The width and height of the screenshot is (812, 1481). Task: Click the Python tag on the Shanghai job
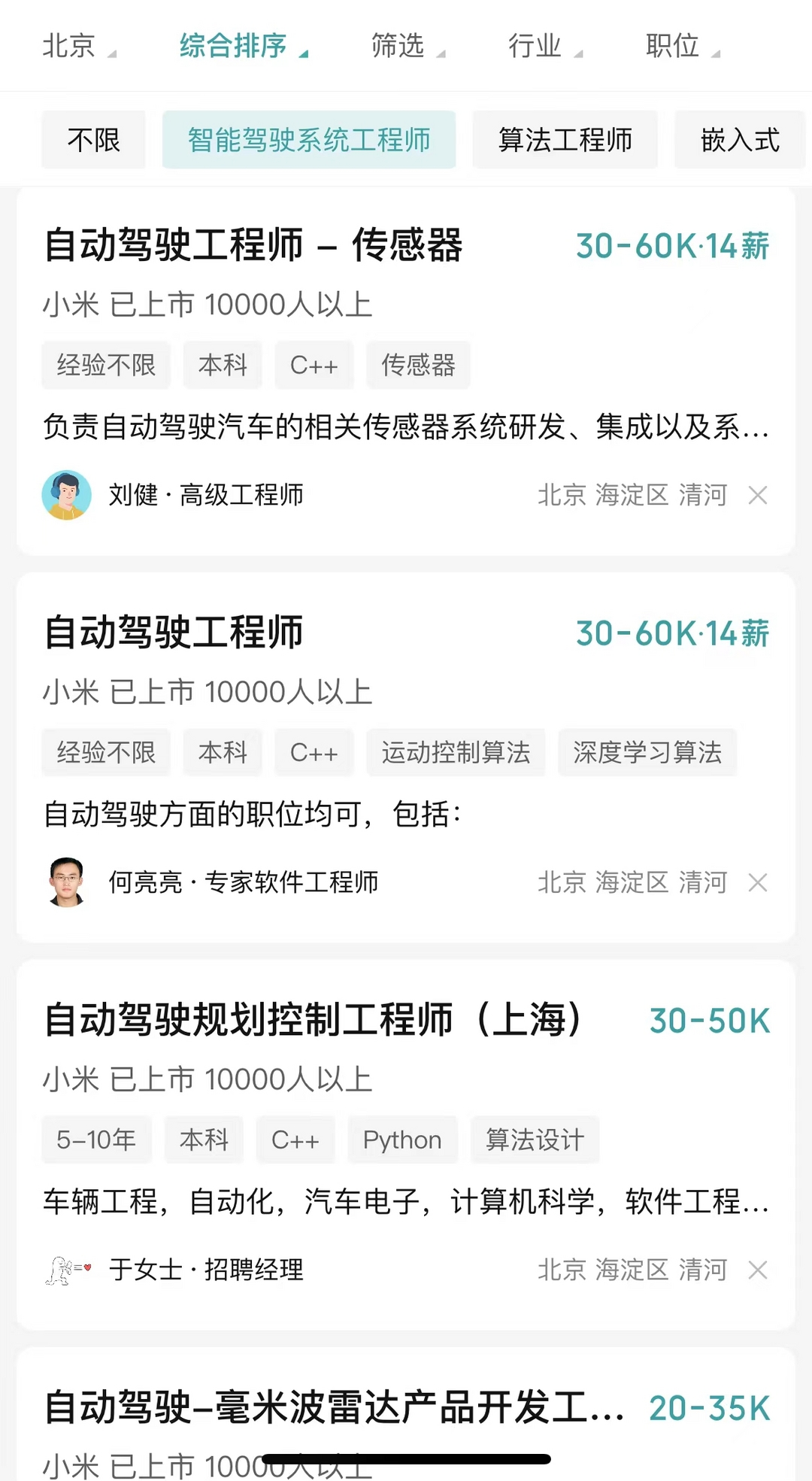point(401,1139)
